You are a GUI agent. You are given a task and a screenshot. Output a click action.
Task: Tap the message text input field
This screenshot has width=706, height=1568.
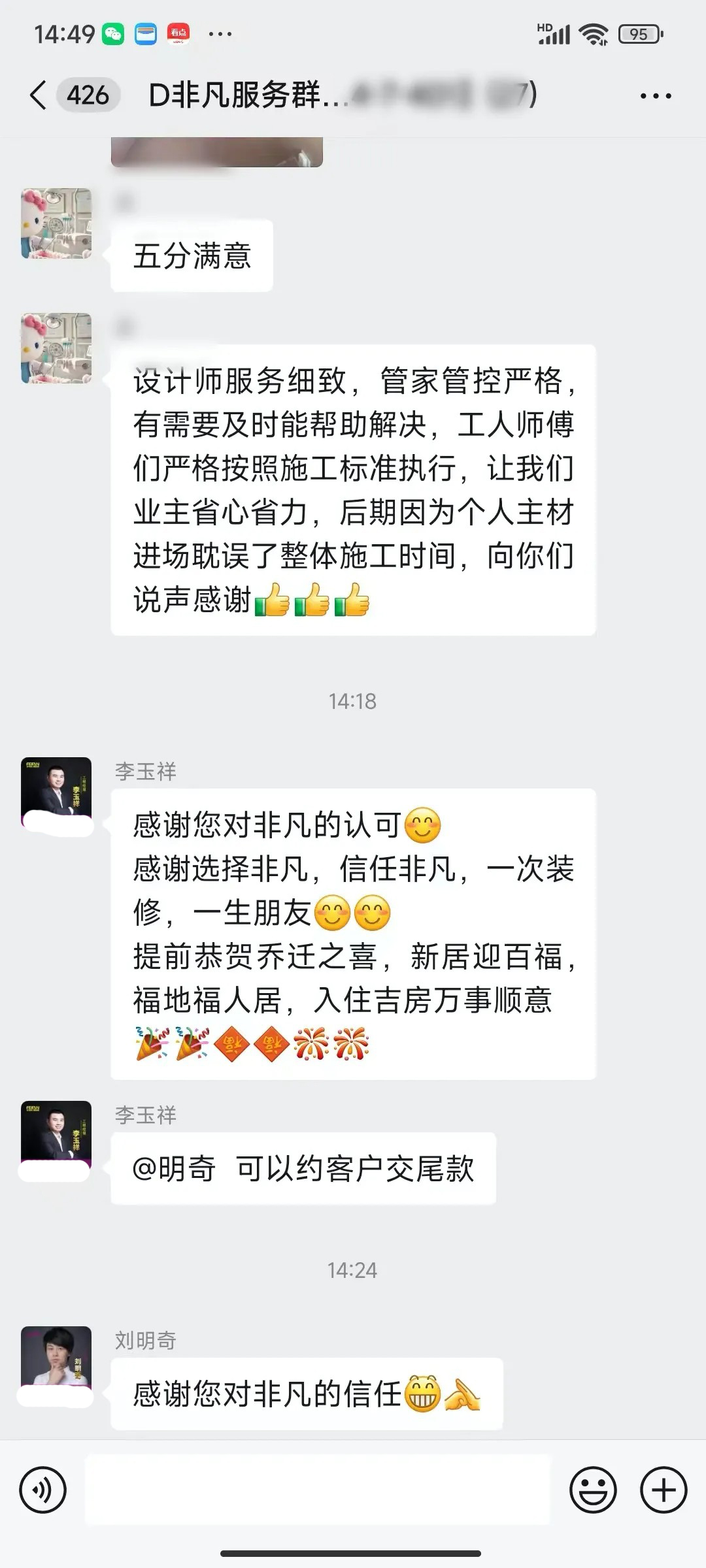(x=318, y=1490)
